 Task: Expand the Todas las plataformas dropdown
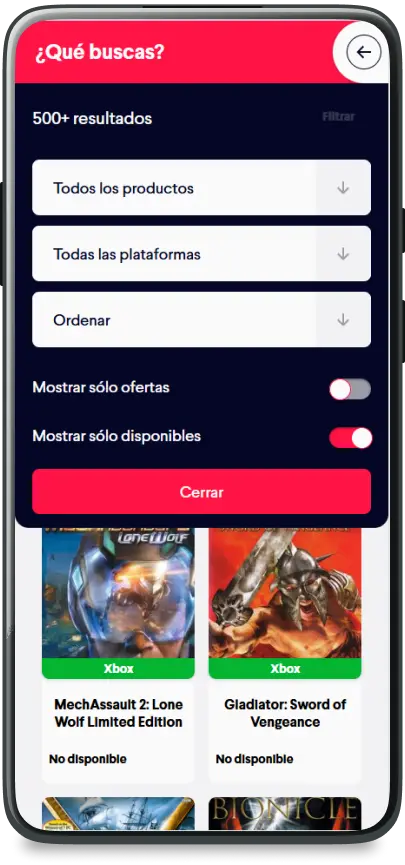point(201,254)
